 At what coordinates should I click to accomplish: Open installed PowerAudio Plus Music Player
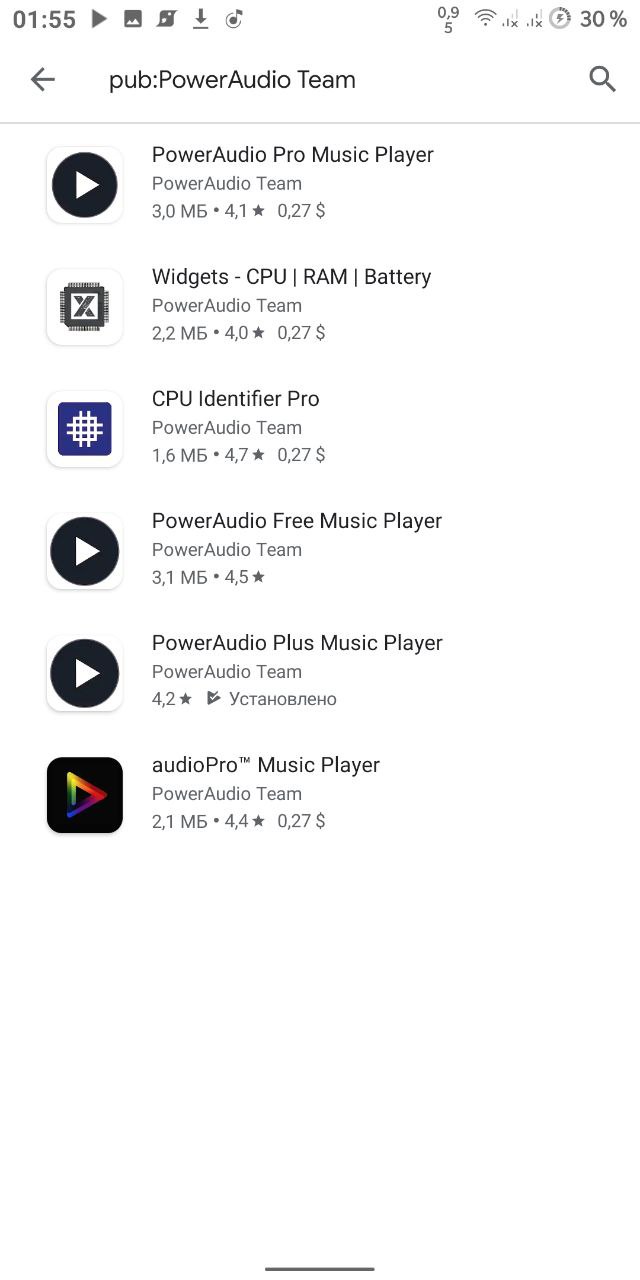point(320,672)
